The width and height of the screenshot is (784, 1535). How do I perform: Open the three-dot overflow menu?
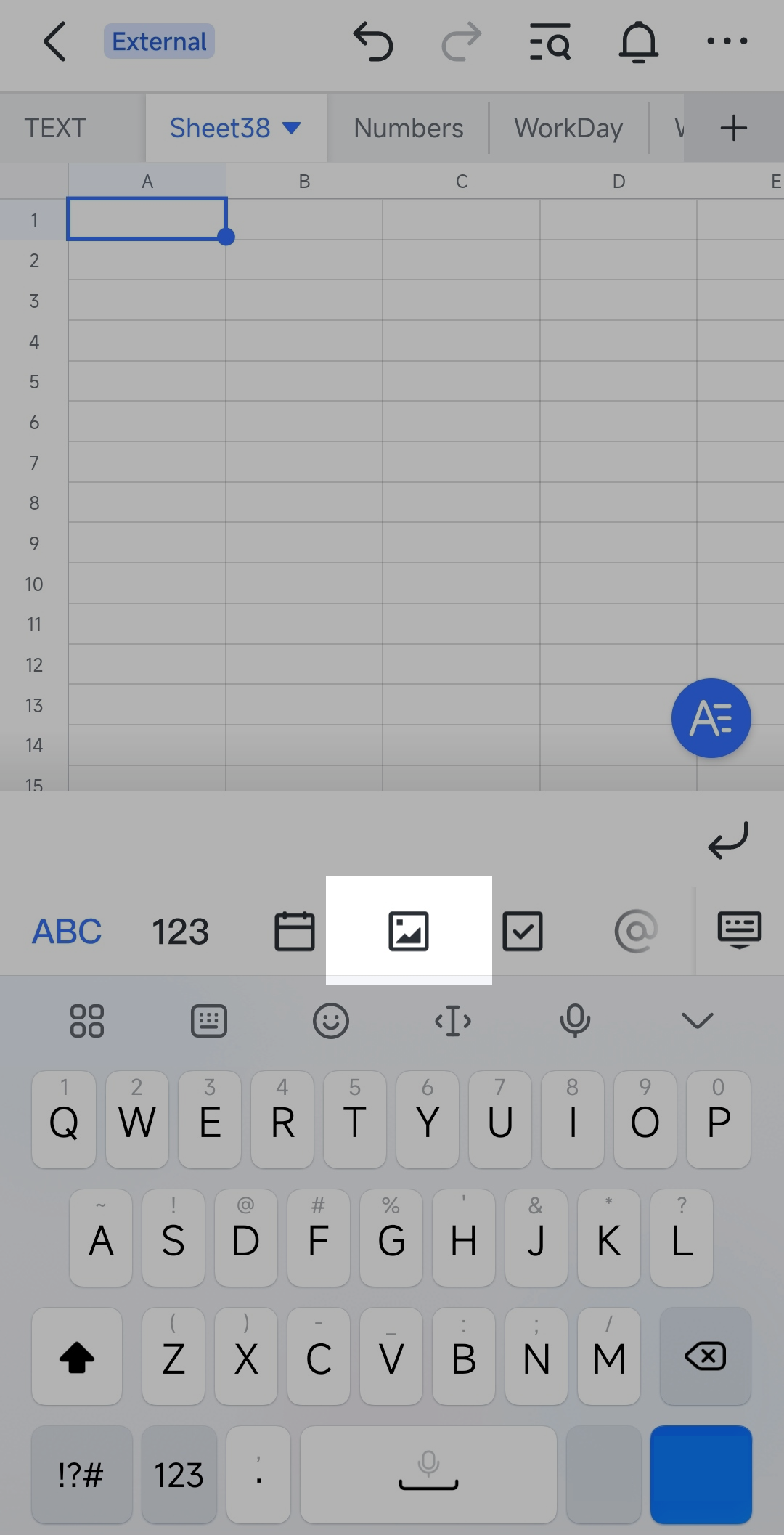point(727,41)
